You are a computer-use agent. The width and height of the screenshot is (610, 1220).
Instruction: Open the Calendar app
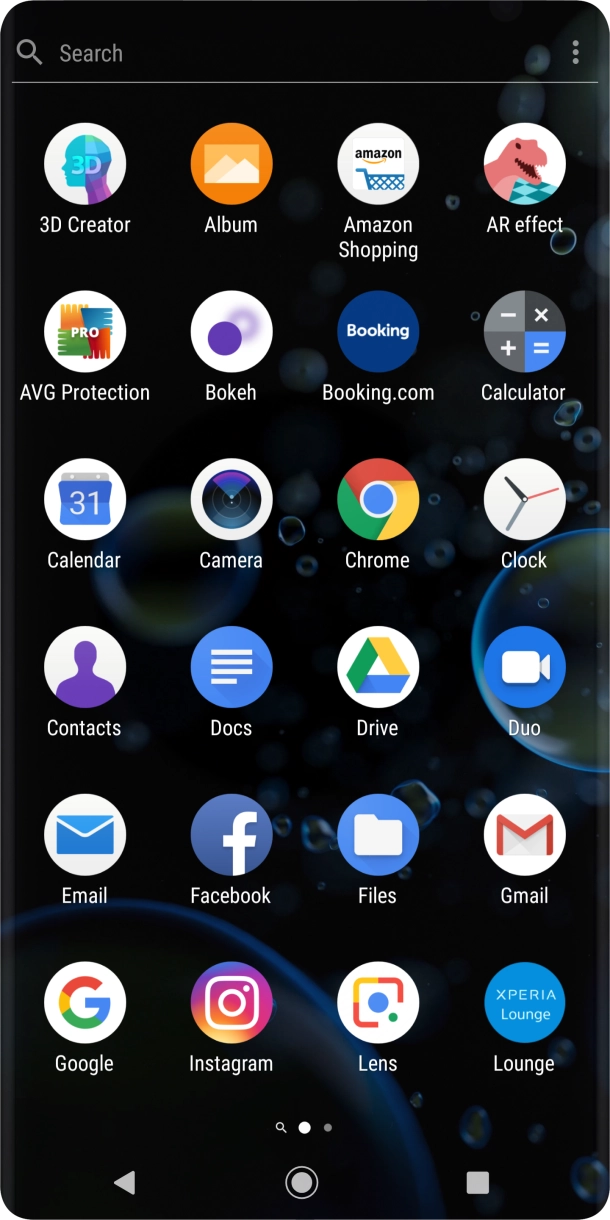point(85,500)
